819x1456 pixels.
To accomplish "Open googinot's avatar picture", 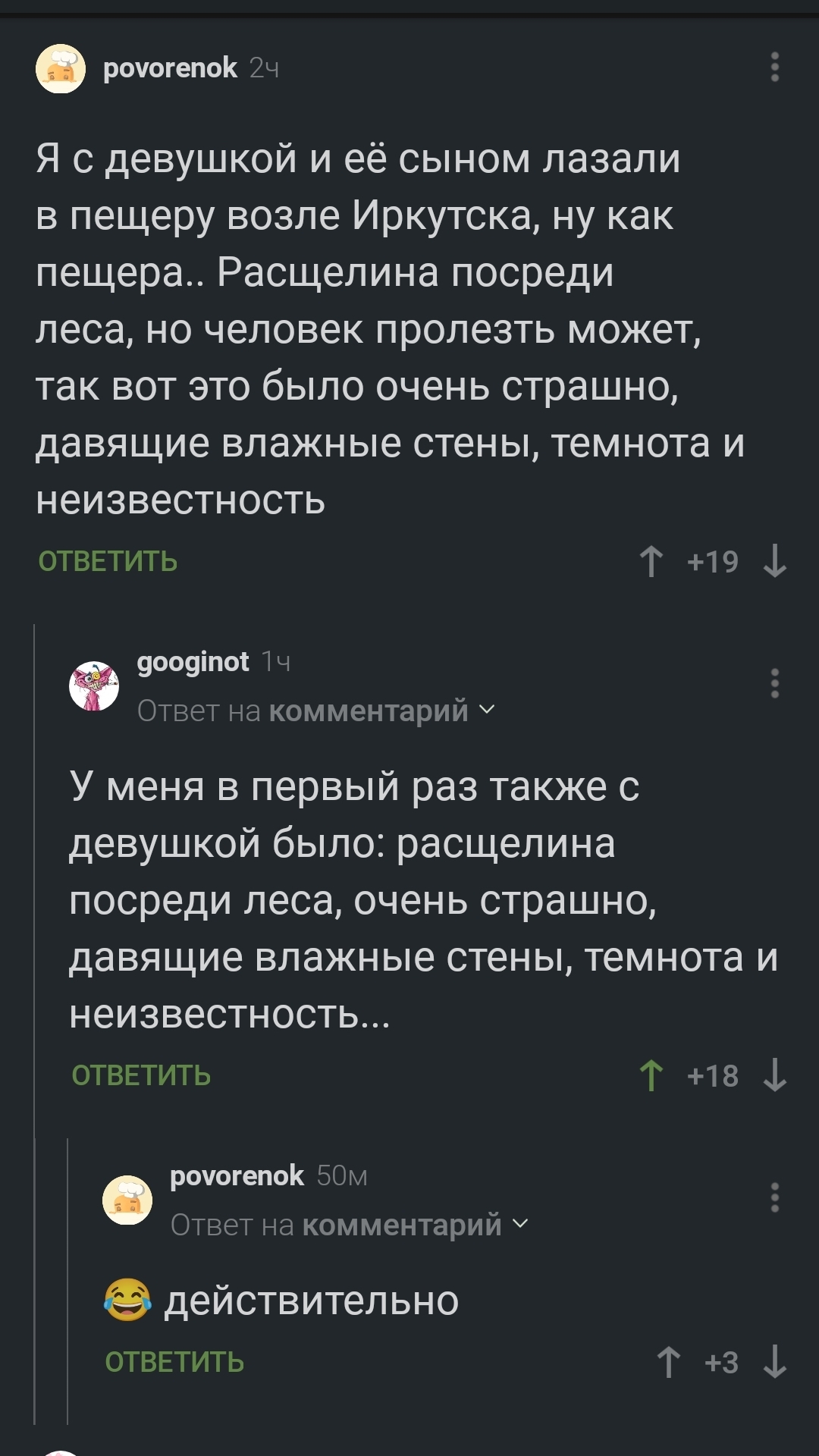I will [x=94, y=686].
